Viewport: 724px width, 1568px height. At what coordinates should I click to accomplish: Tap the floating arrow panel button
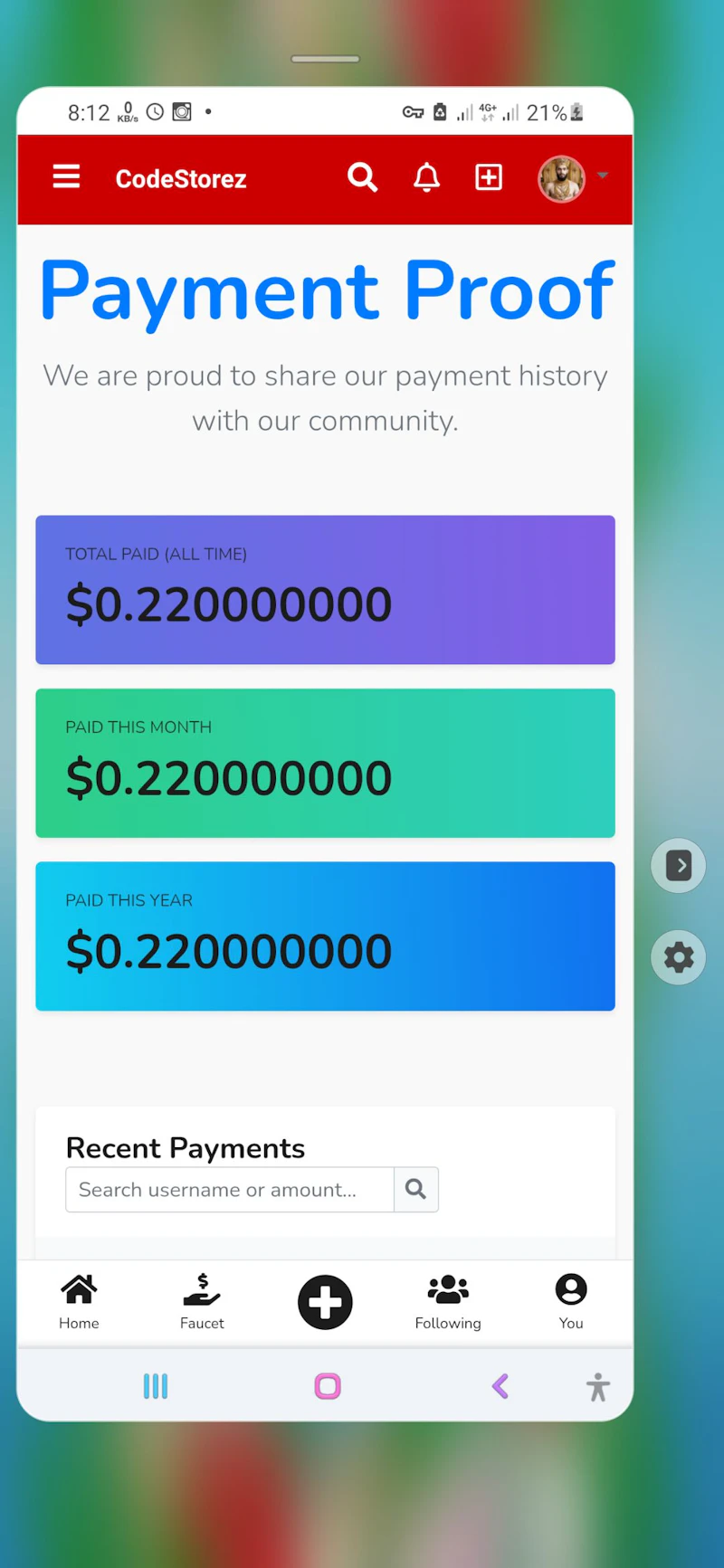click(x=678, y=865)
